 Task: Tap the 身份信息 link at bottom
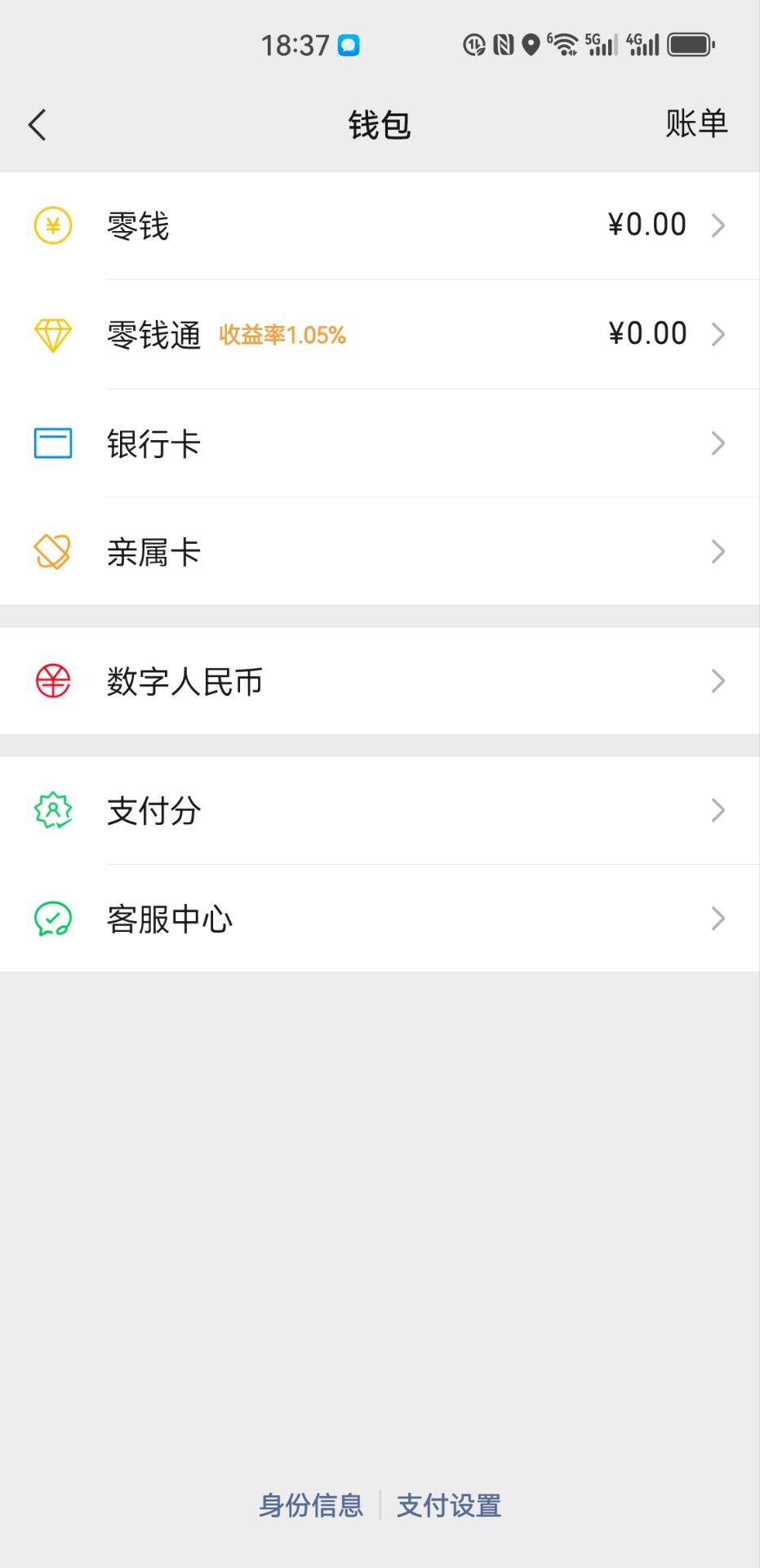tap(311, 1506)
